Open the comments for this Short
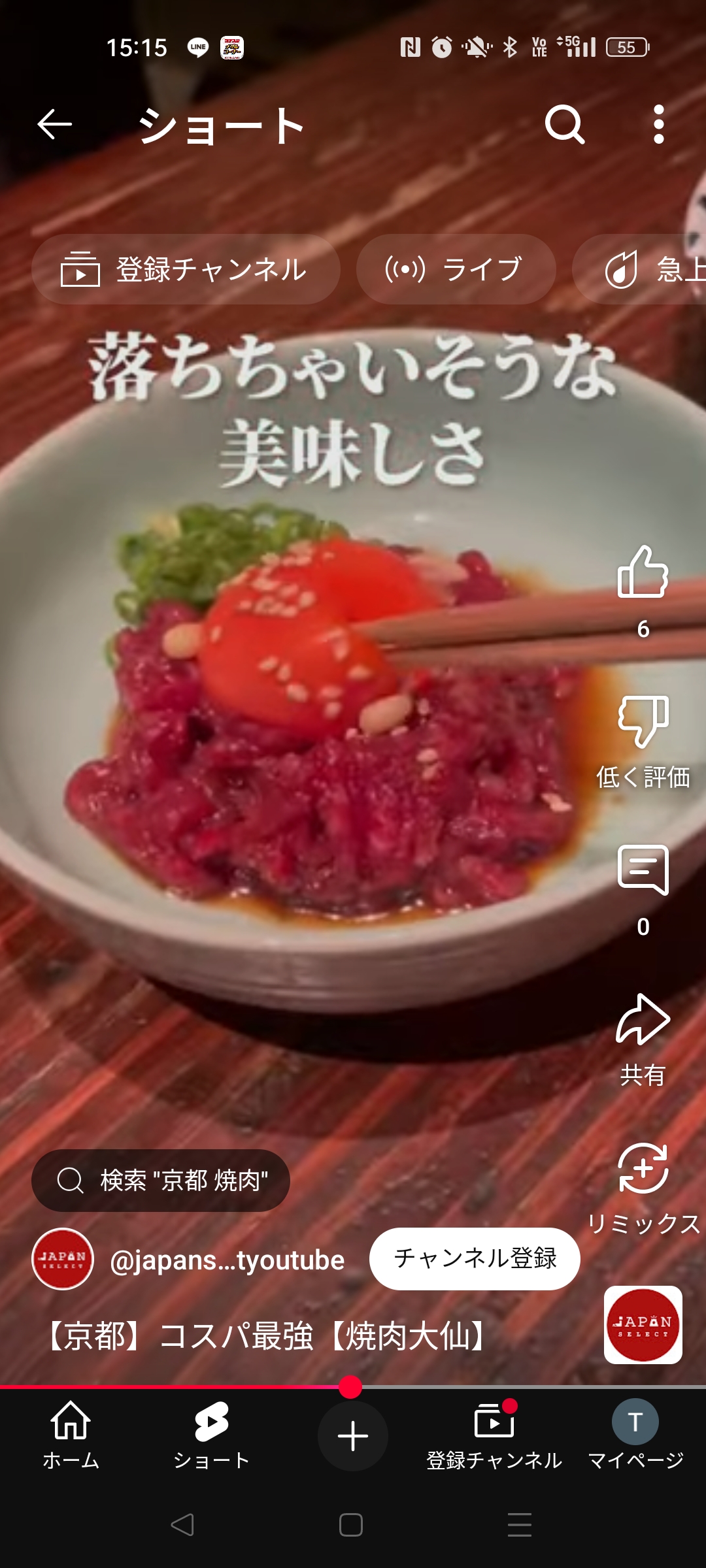The width and height of the screenshot is (706, 1568). coord(643,870)
